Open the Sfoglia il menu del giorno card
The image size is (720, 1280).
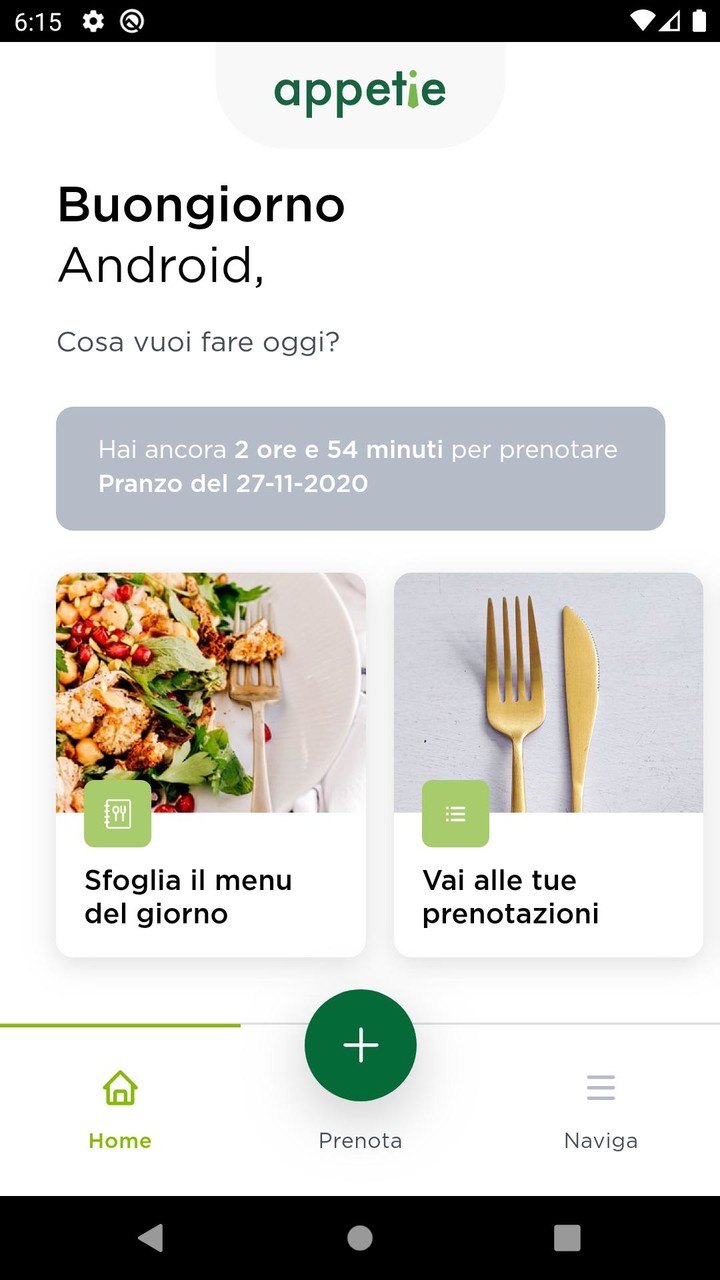pos(210,764)
